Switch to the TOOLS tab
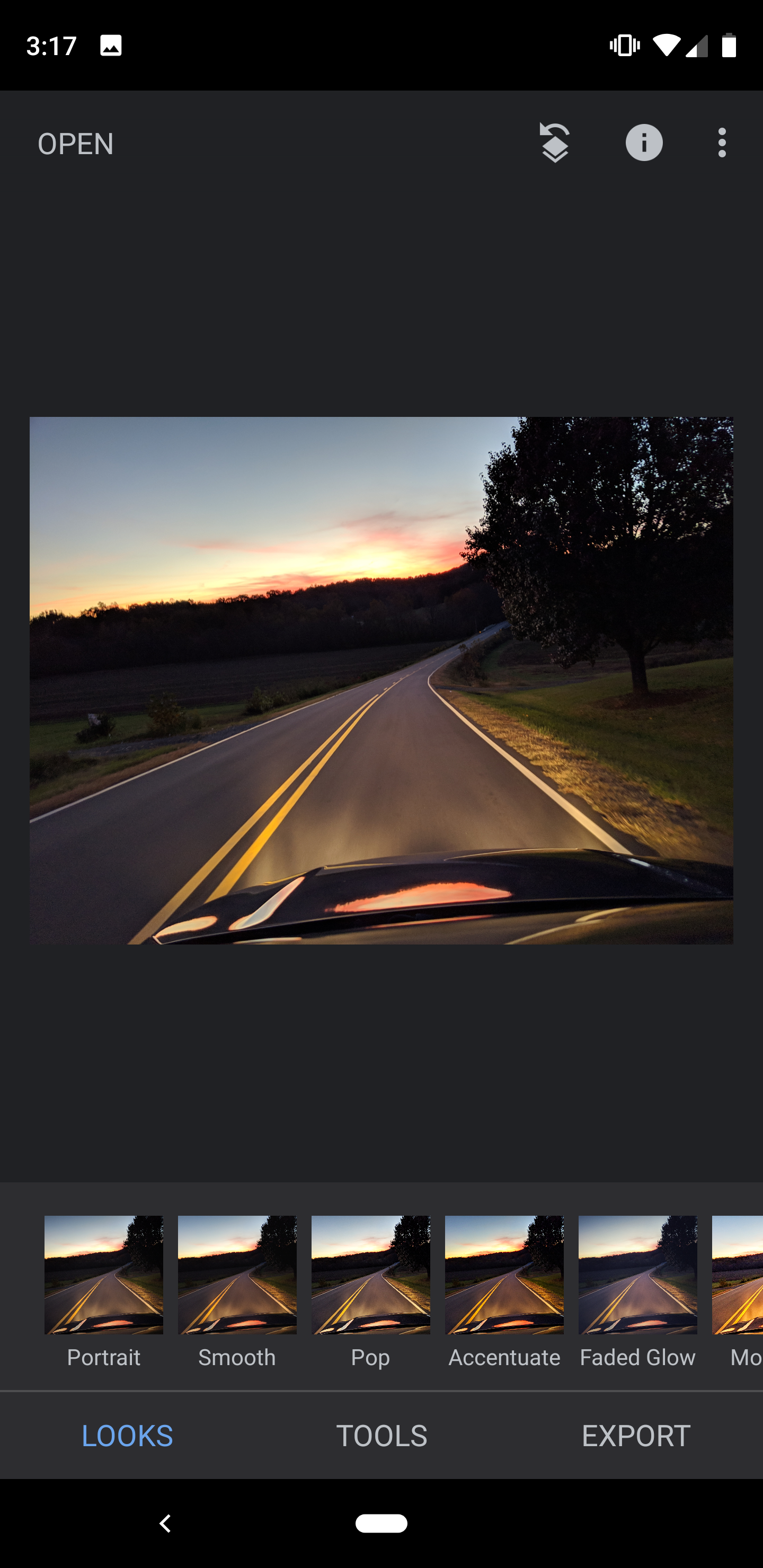 (382, 1436)
